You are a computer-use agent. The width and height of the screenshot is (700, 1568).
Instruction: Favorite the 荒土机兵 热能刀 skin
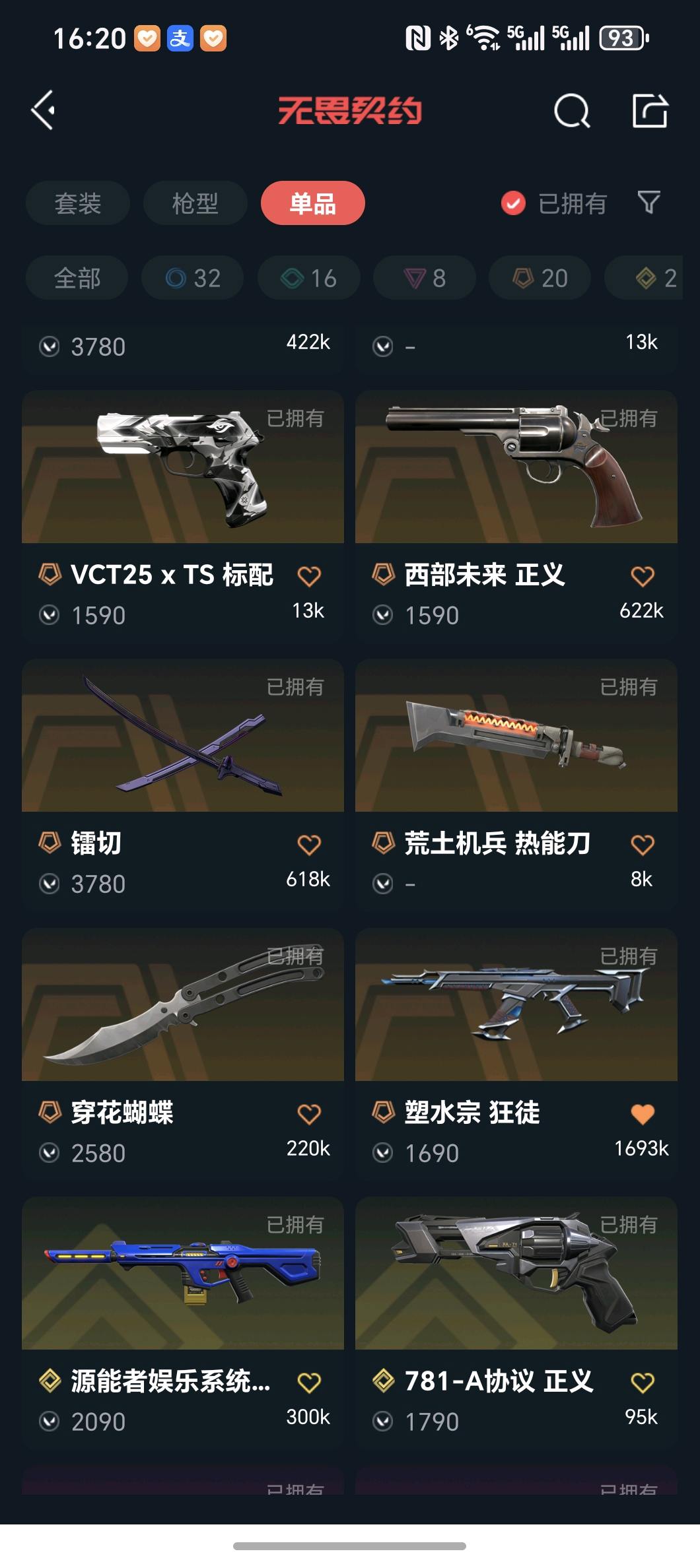coord(642,845)
